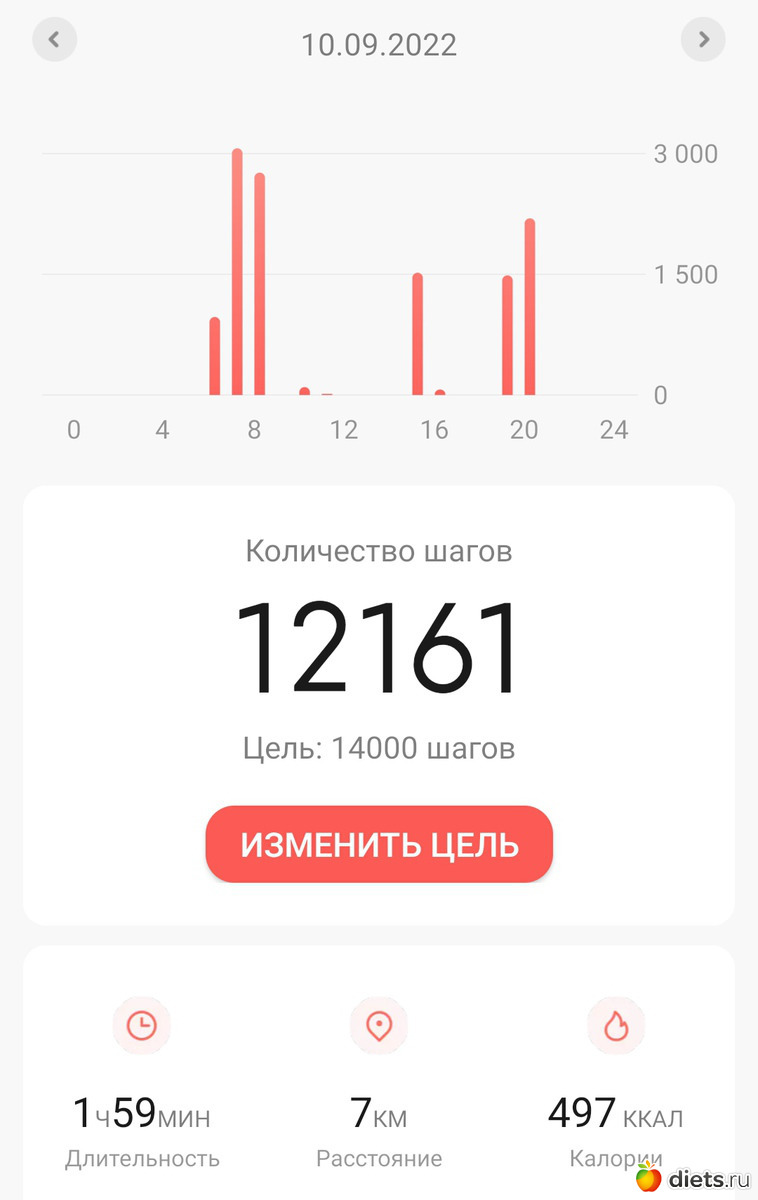Go to the next day
The image size is (758, 1200).
click(703, 40)
